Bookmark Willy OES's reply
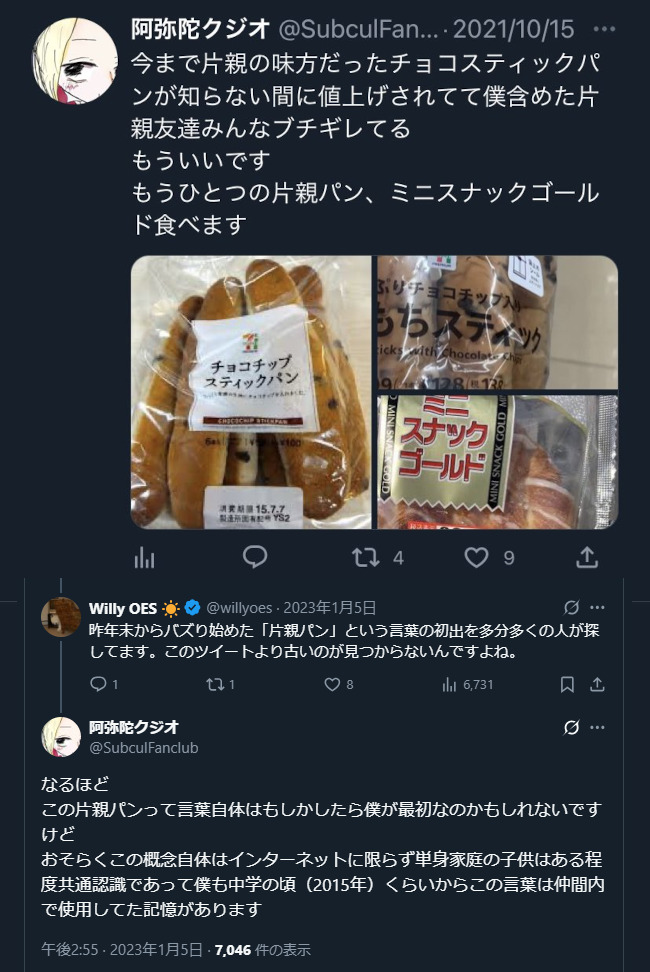 point(567,685)
